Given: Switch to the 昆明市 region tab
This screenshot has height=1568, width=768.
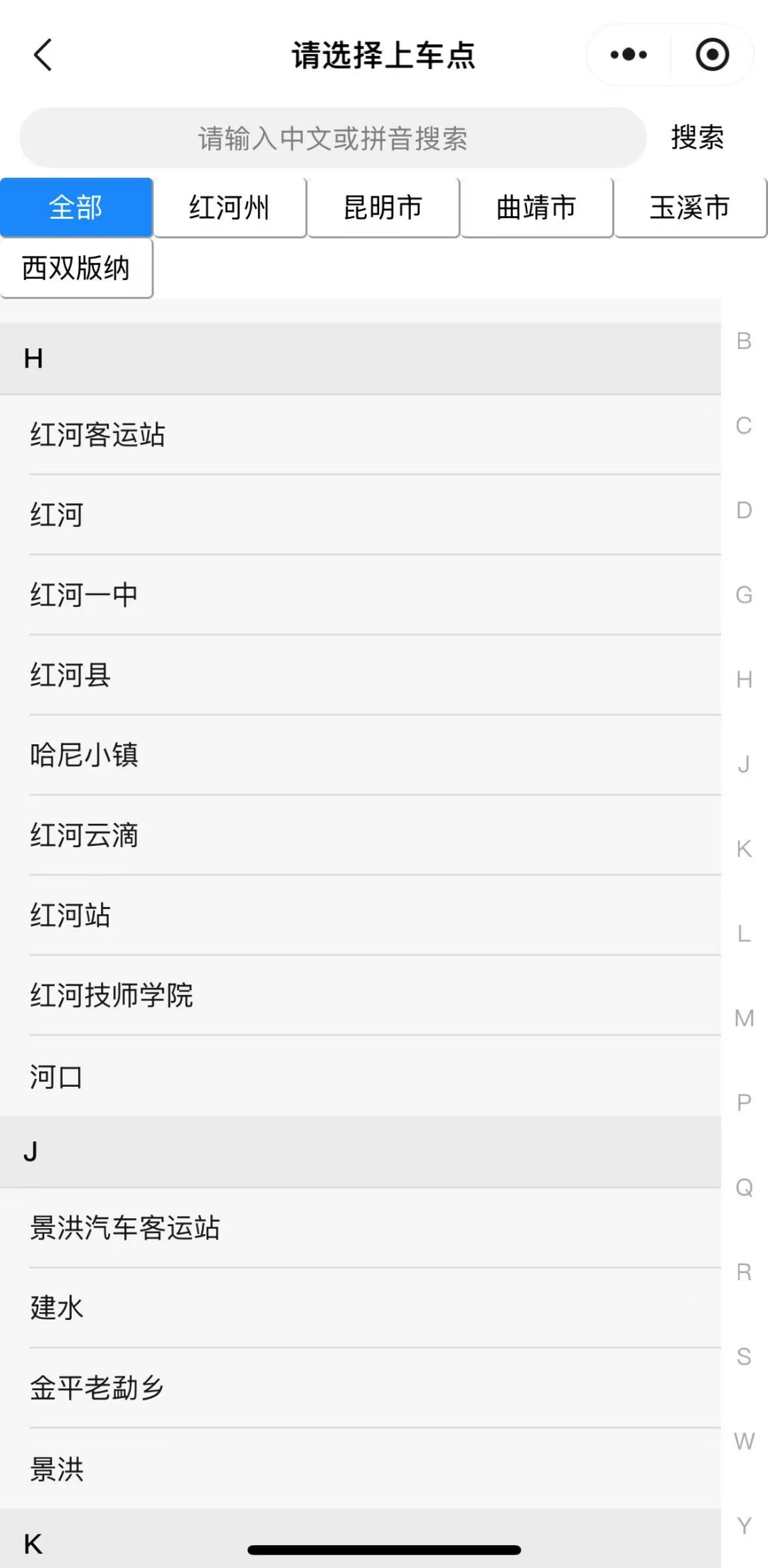Looking at the screenshot, I should tap(383, 208).
